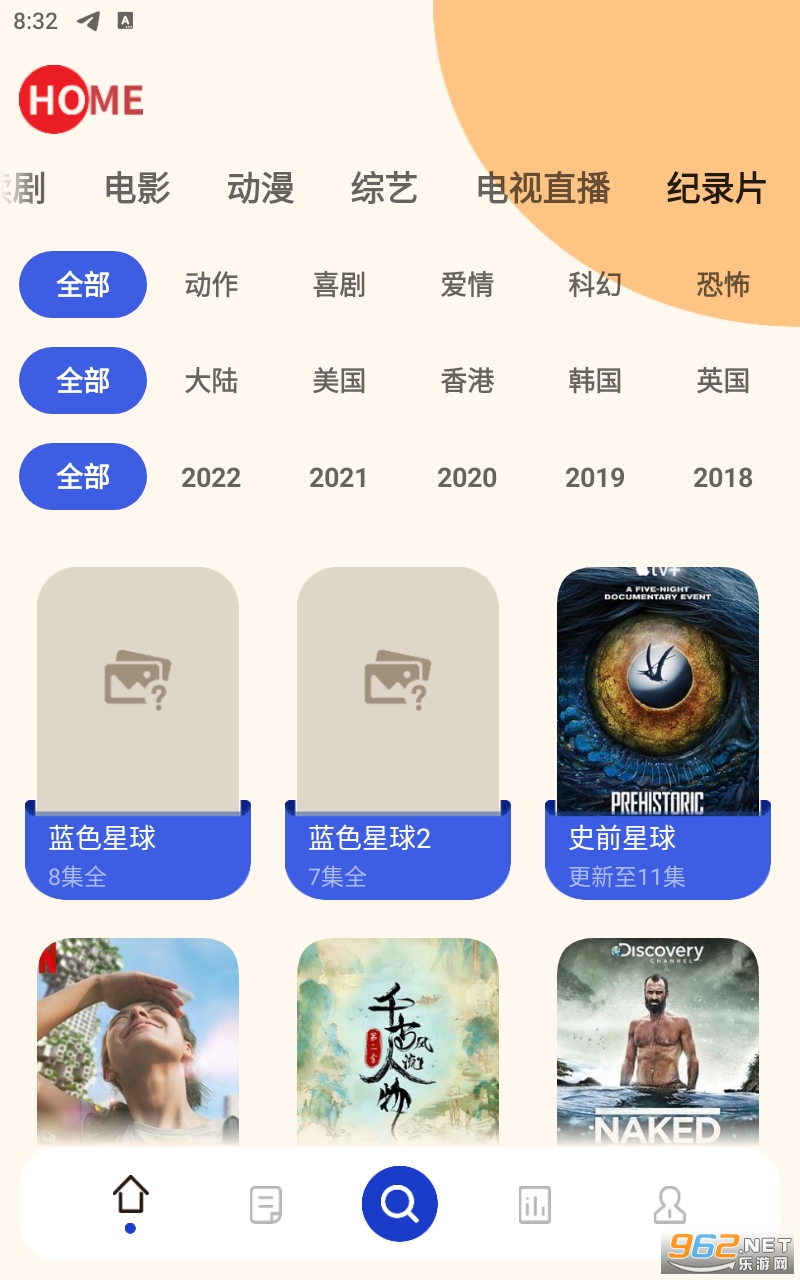The image size is (800, 1280).
Task: Choose the 韩国 region filter
Action: pos(595,381)
